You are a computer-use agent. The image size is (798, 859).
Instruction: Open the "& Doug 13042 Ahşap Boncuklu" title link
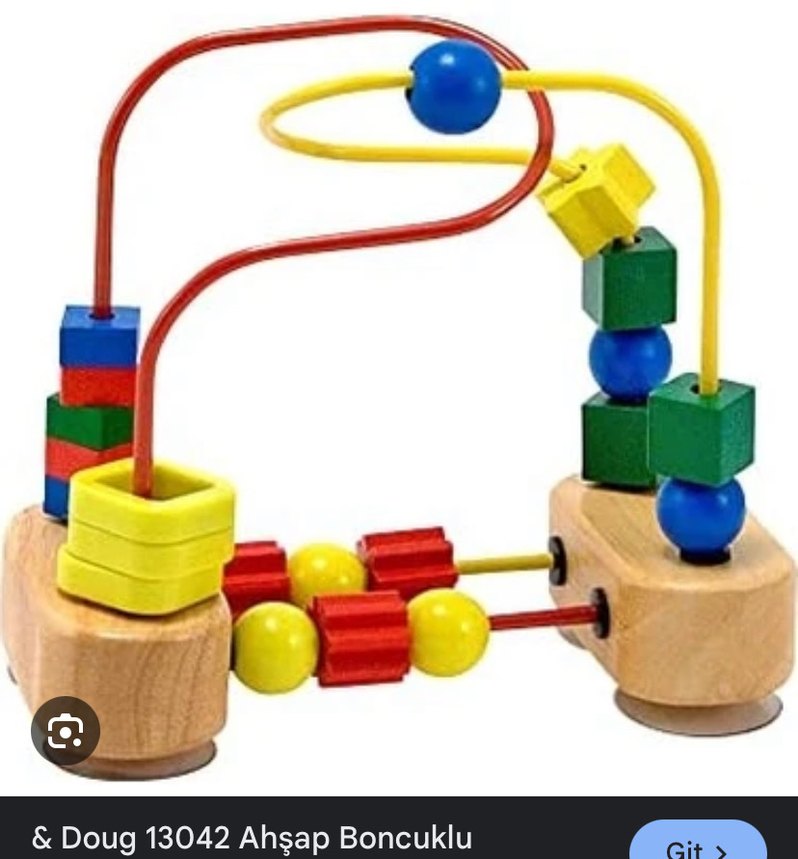252,837
